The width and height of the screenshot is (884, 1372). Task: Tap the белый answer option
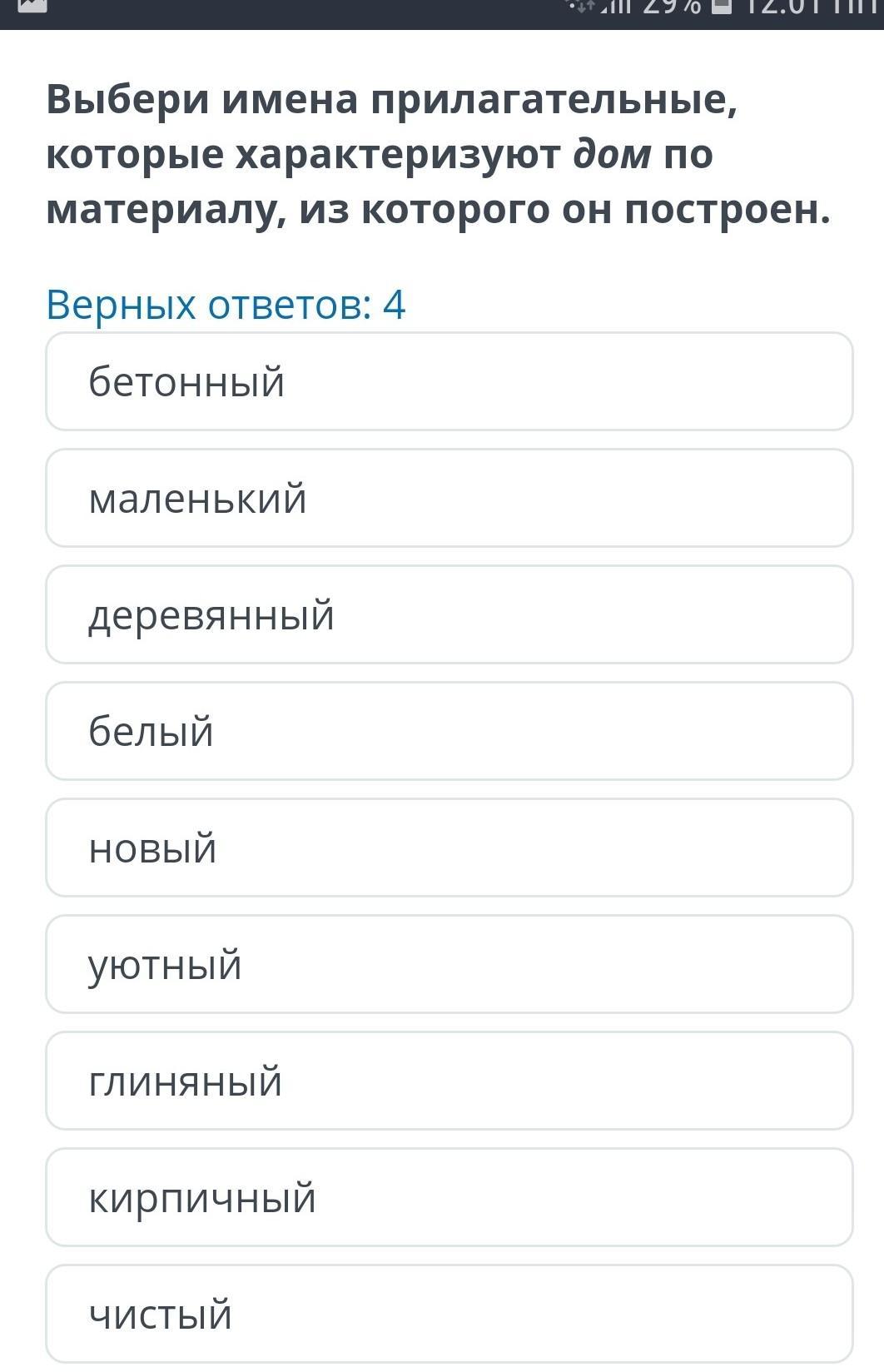coord(449,732)
